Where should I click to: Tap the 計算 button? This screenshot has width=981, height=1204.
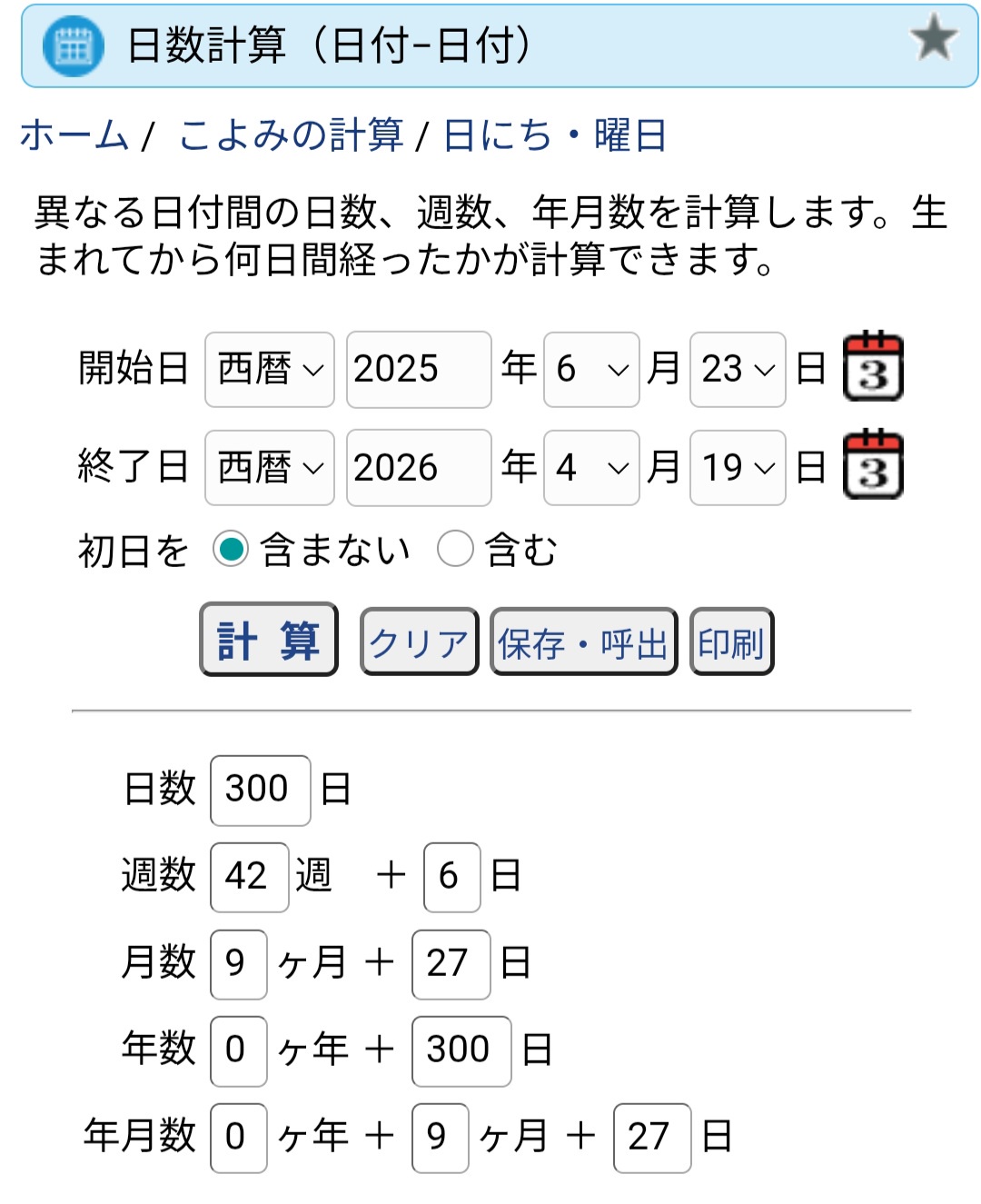click(269, 640)
